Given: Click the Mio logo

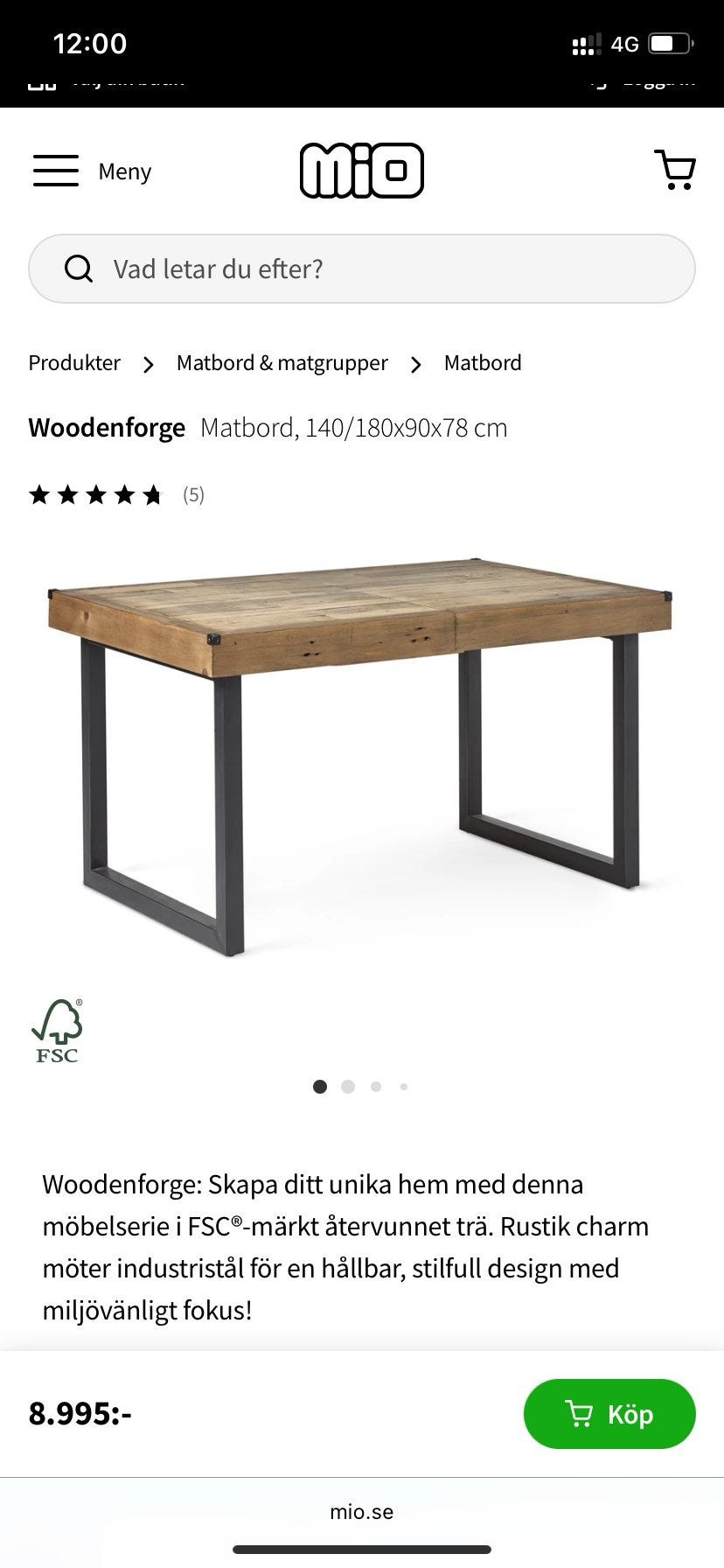Looking at the screenshot, I should click(362, 170).
